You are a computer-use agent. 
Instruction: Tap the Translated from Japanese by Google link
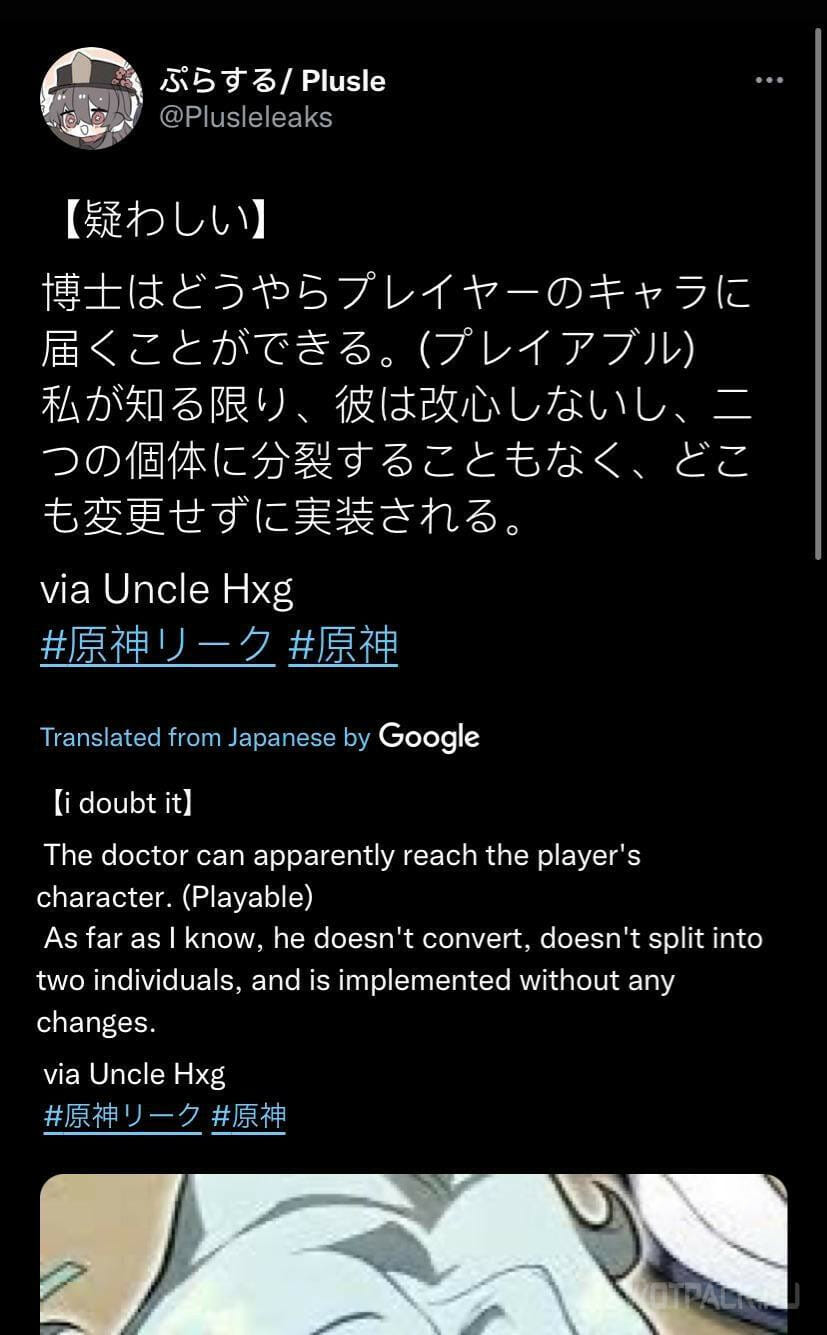pos(259,737)
